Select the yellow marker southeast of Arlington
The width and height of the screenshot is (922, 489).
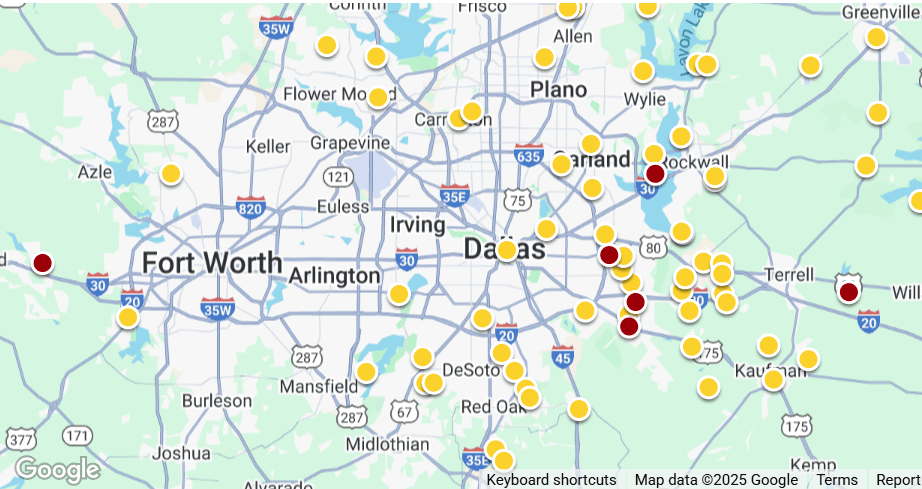pyautogui.click(x=399, y=294)
